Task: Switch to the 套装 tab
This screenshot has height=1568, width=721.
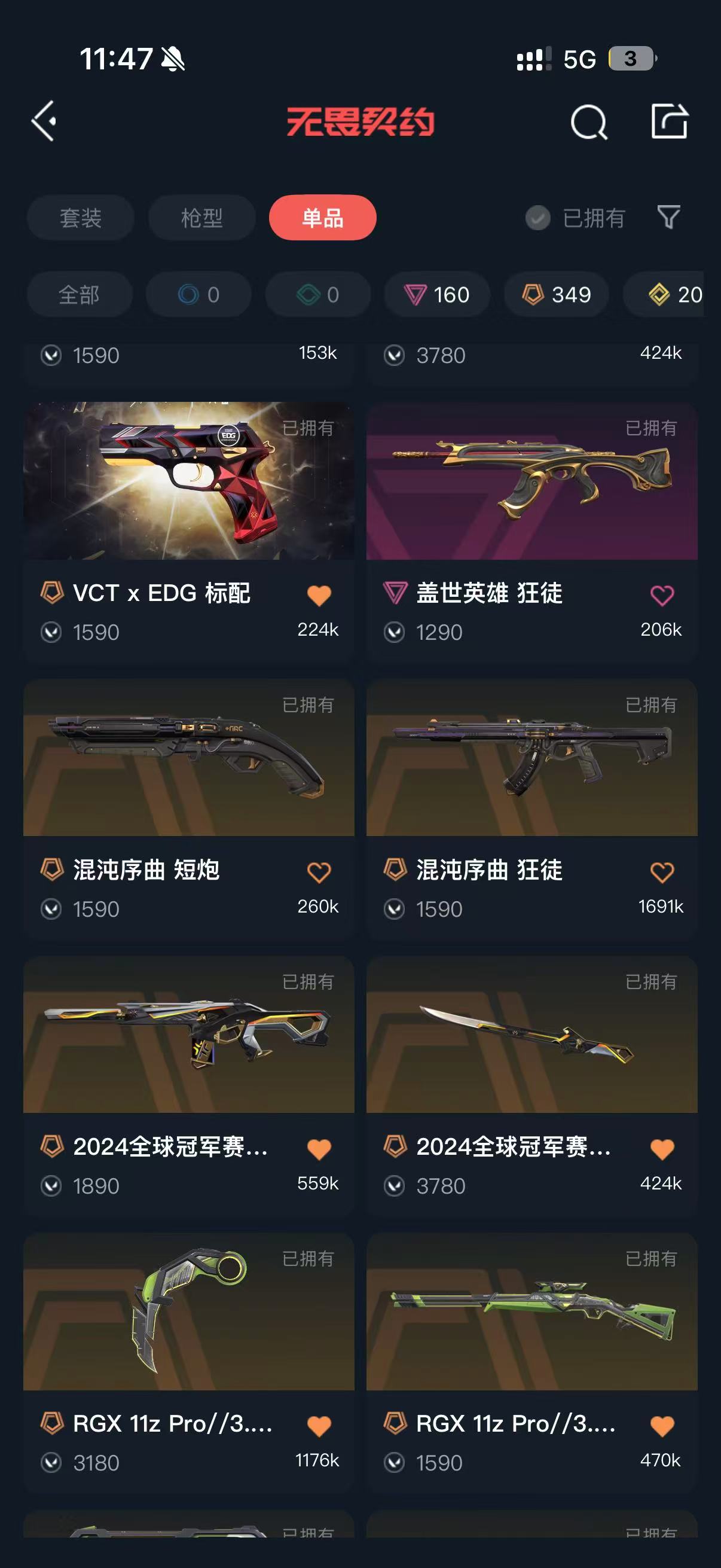Action: [80, 218]
